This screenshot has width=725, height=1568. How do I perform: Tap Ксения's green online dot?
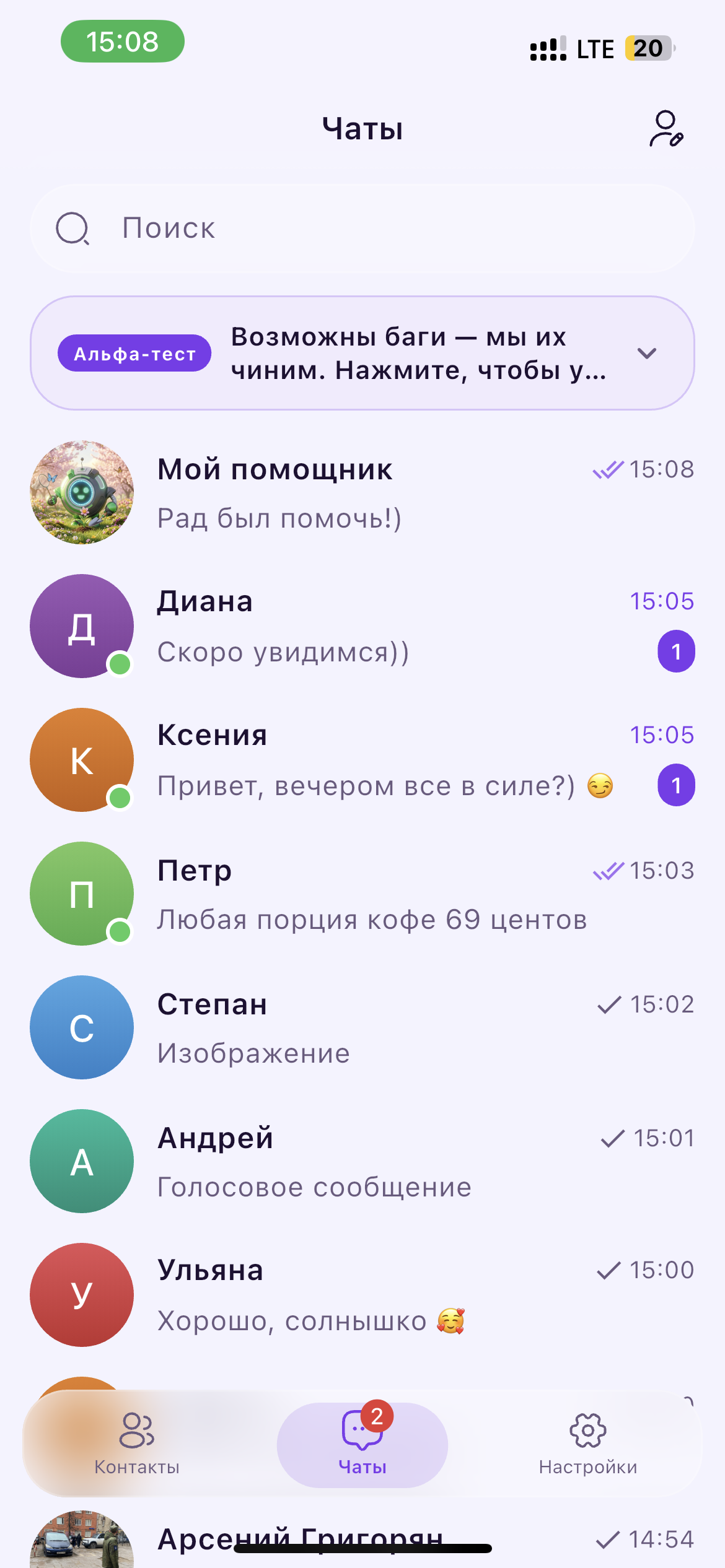pos(120,799)
